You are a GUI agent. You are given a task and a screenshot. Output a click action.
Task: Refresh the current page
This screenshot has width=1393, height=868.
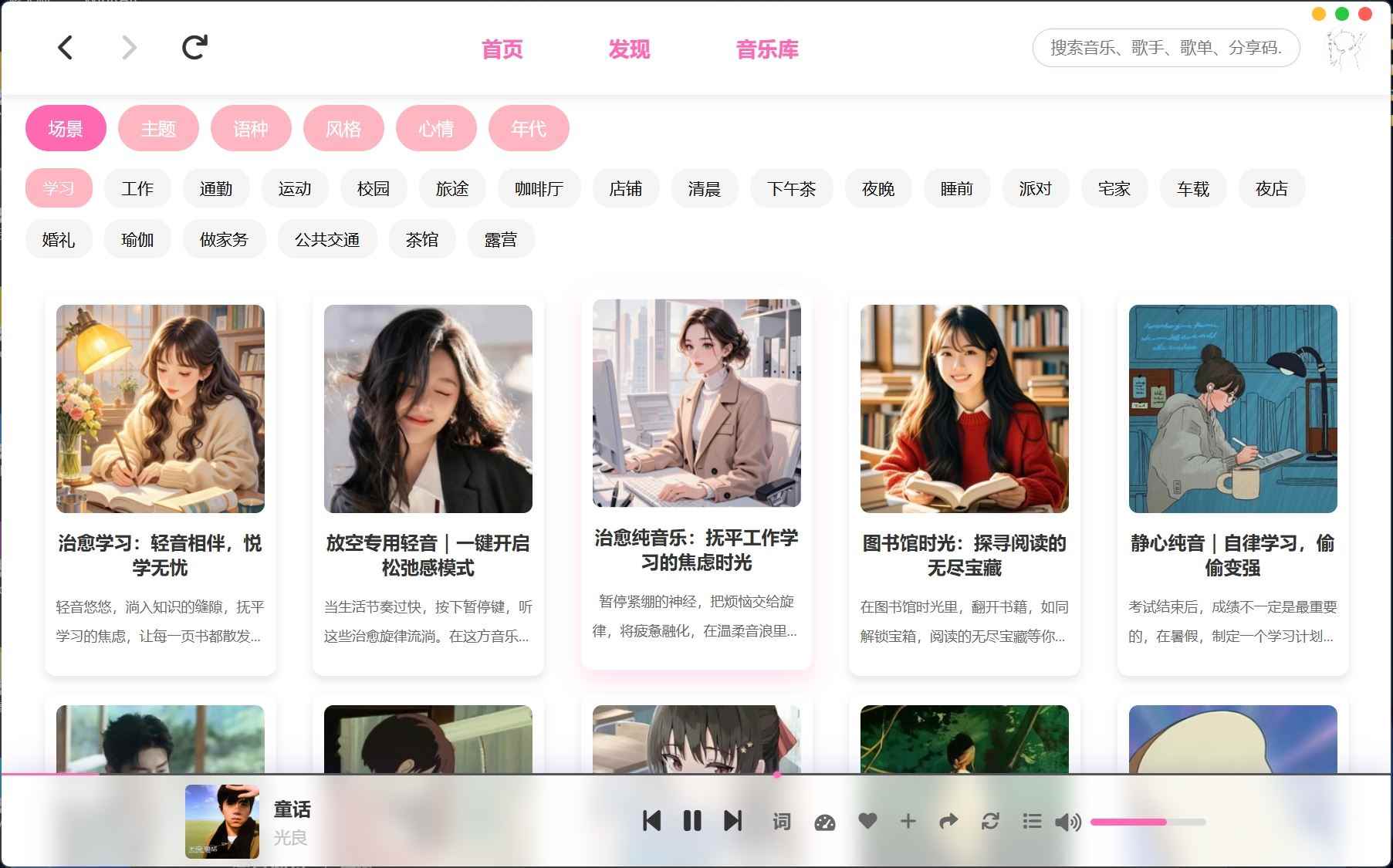(194, 48)
